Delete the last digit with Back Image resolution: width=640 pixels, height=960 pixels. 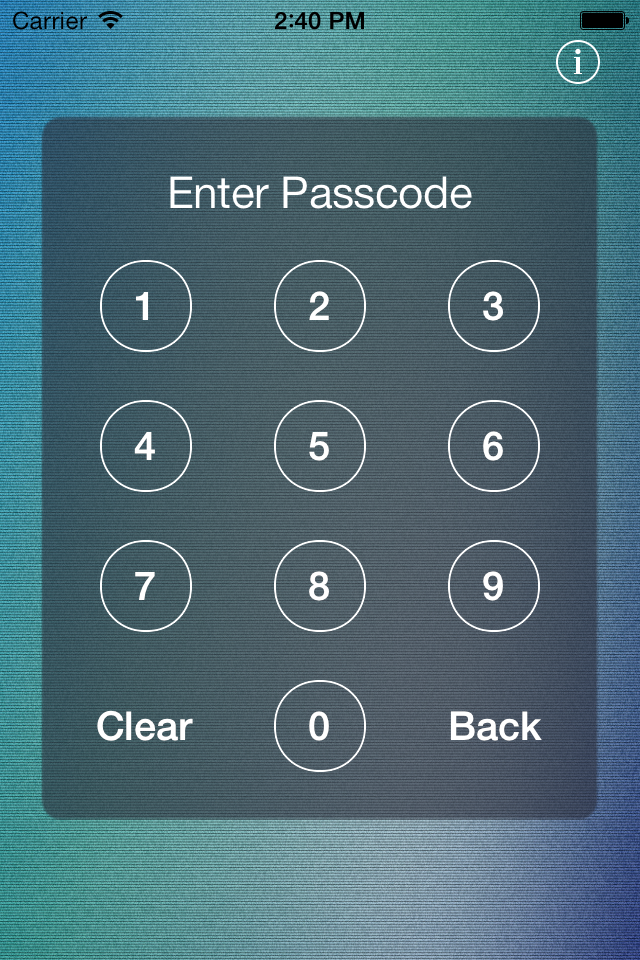point(495,727)
